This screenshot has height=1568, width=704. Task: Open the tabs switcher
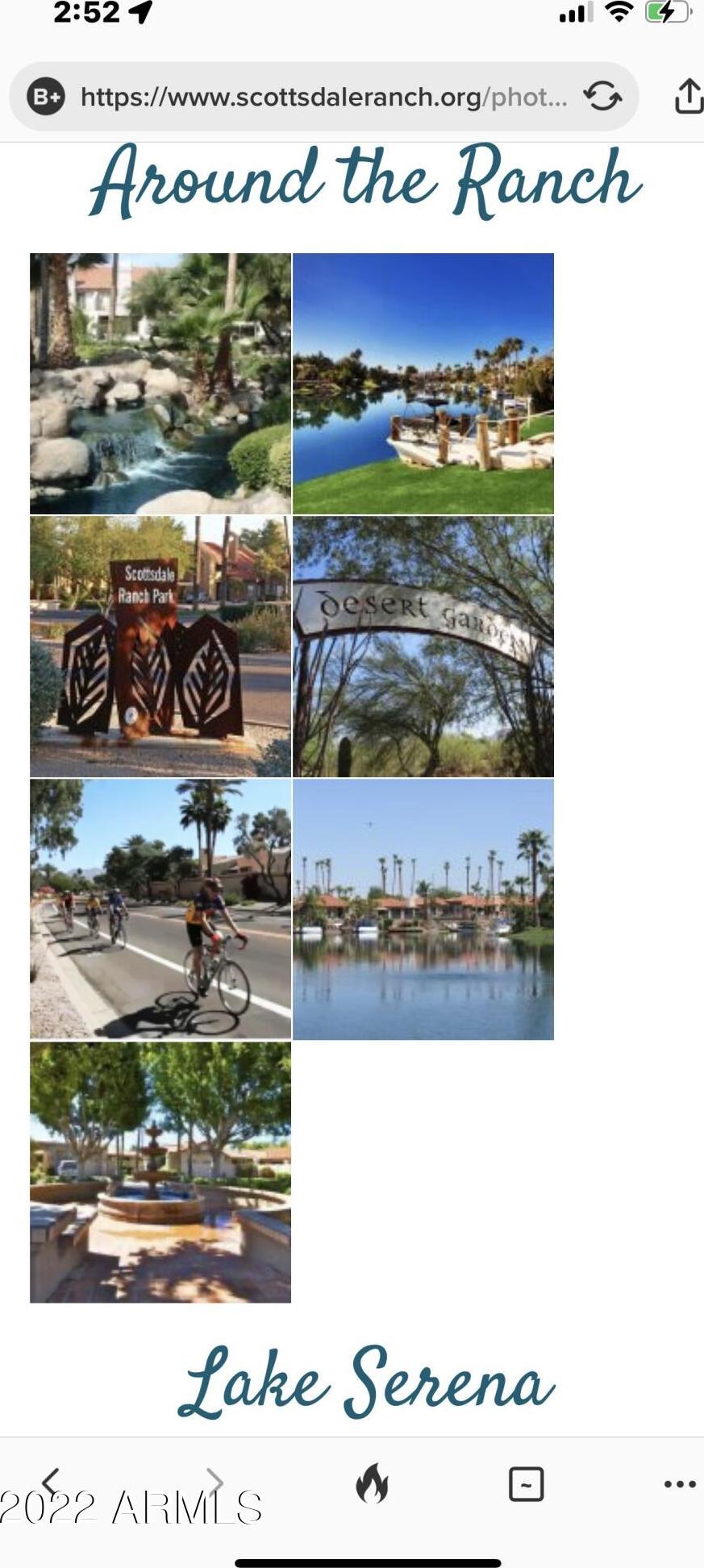526,1483
